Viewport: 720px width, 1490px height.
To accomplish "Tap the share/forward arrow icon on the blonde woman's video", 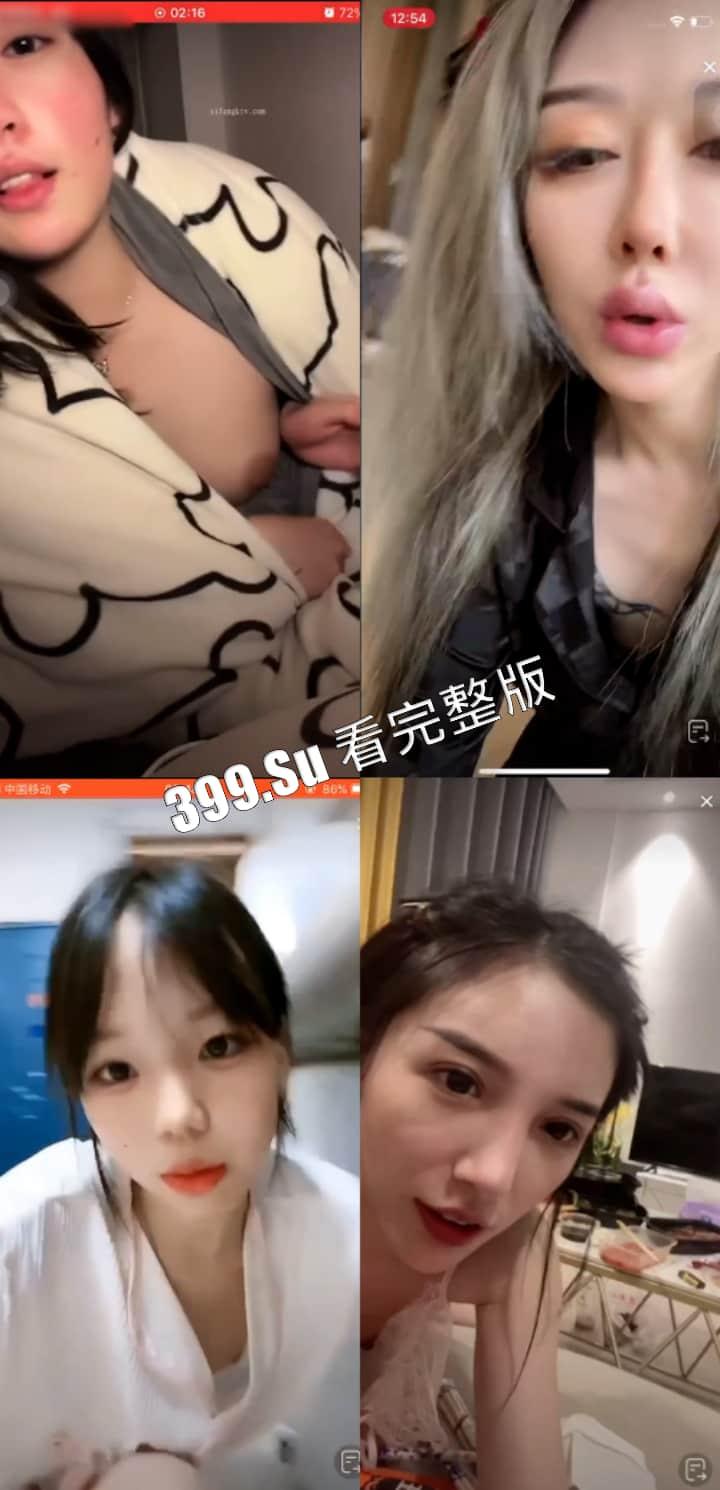I will click(697, 731).
